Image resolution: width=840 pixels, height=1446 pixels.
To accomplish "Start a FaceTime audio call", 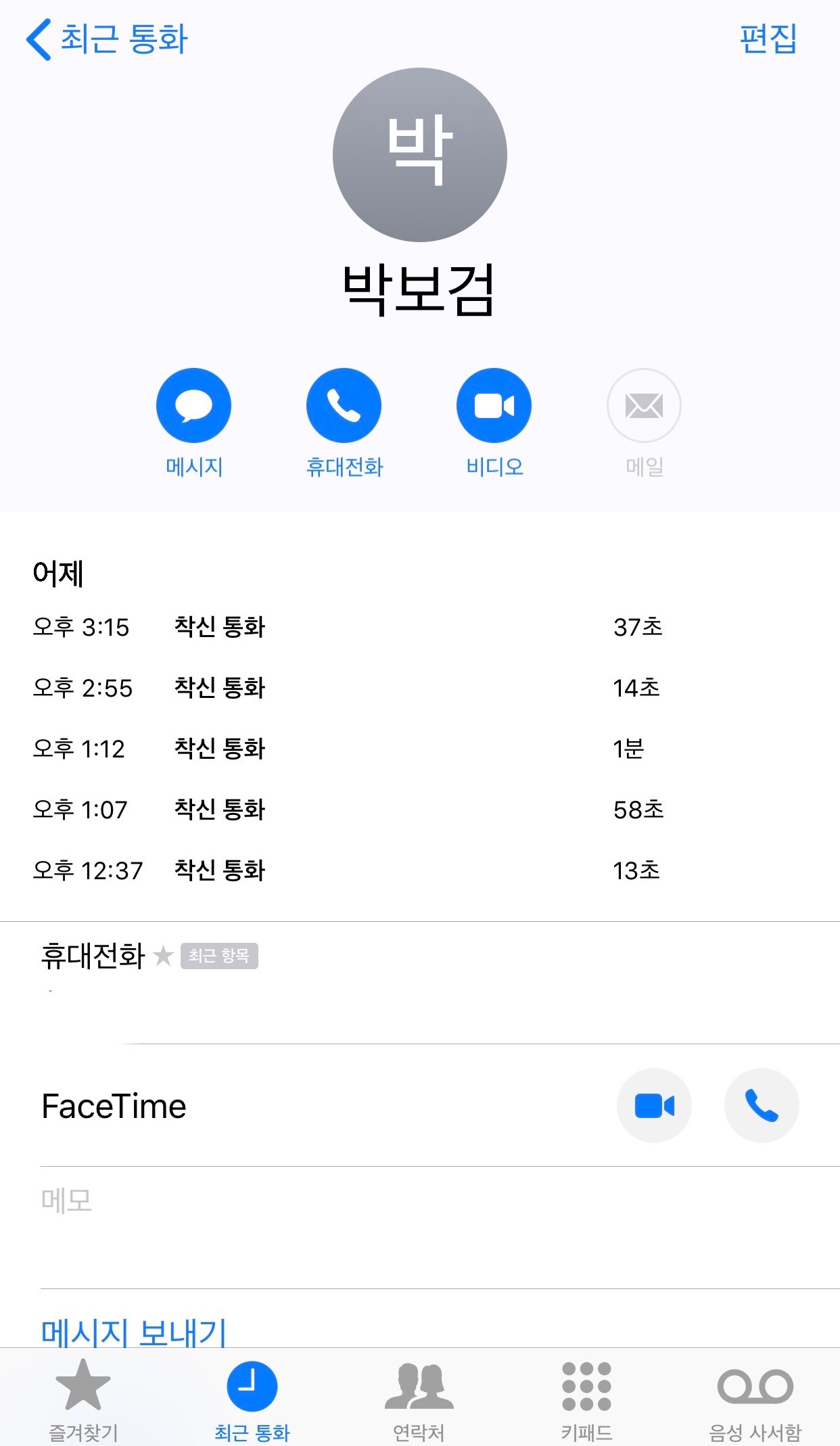I will (762, 1106).
